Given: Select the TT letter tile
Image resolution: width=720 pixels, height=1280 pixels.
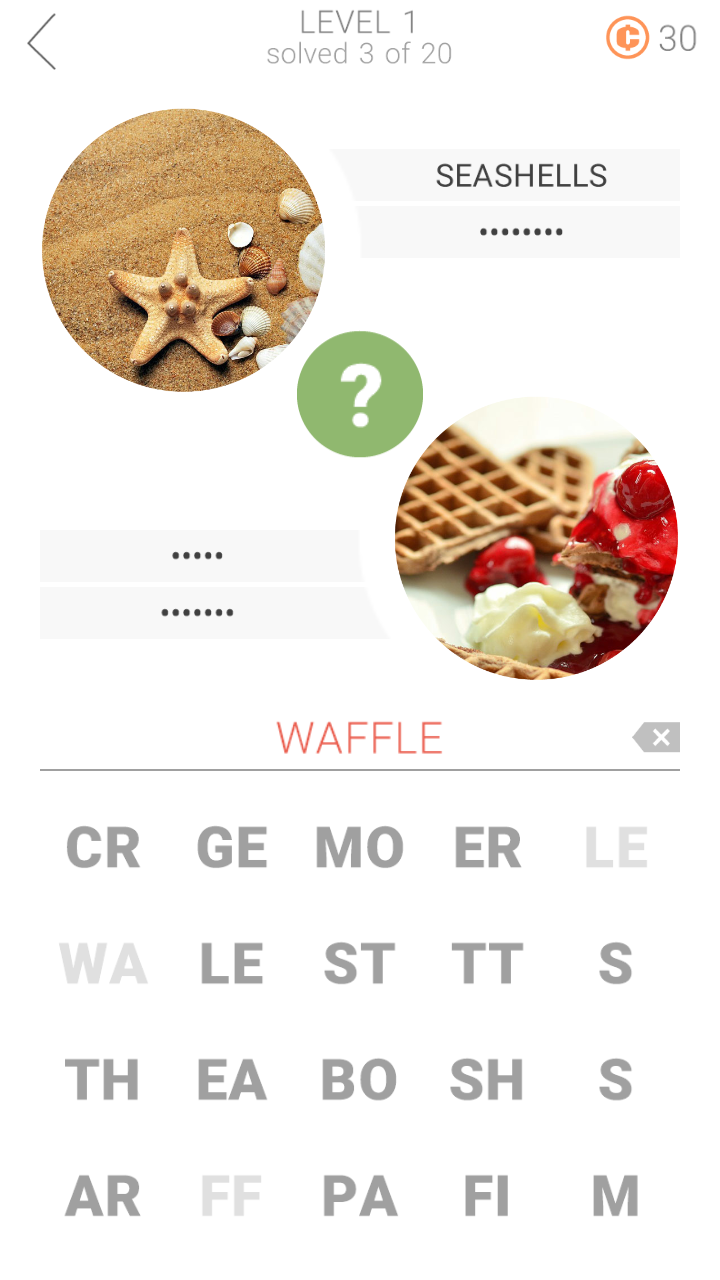Looking at the screenshot, I should (x=487, y=964).
